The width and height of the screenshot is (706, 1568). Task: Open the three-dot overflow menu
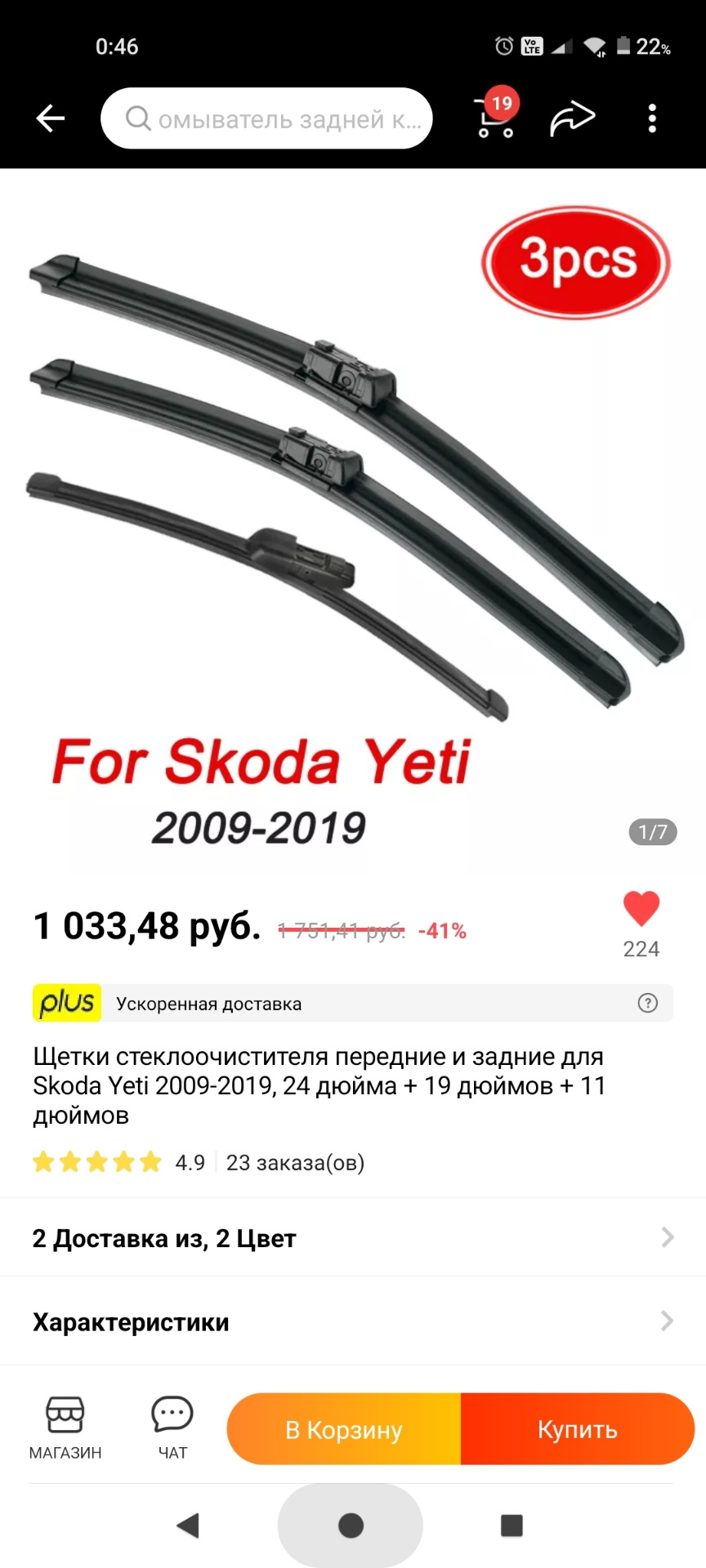[651, 118]
